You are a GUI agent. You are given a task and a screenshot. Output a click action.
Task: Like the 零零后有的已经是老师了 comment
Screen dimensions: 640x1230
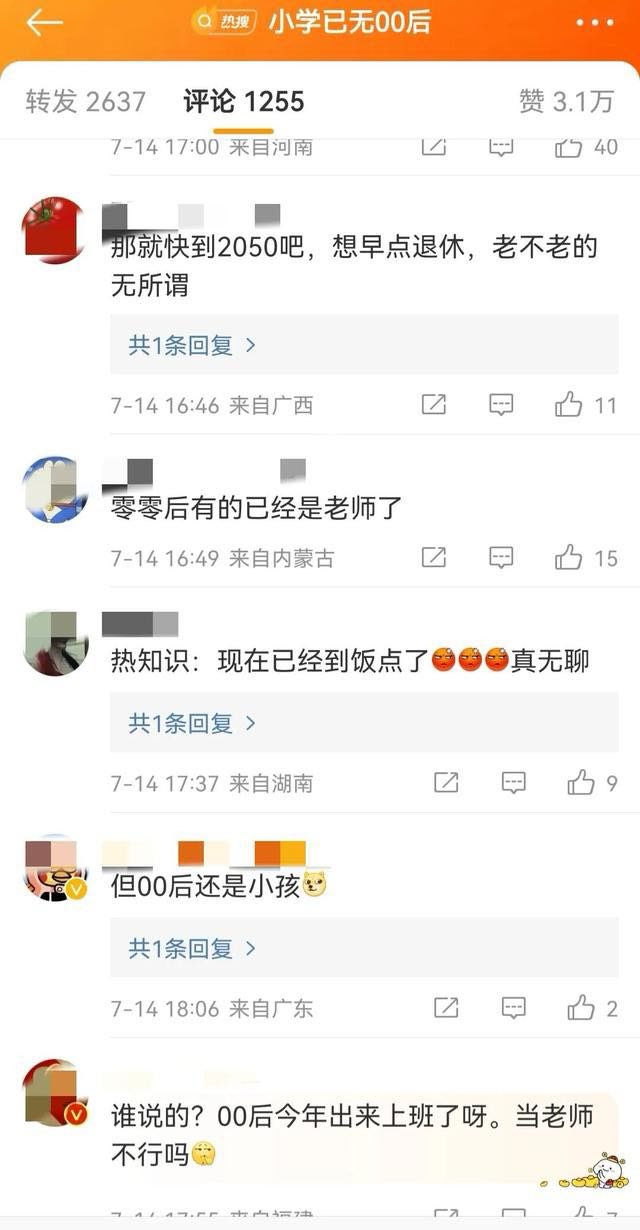click(569, 558)
